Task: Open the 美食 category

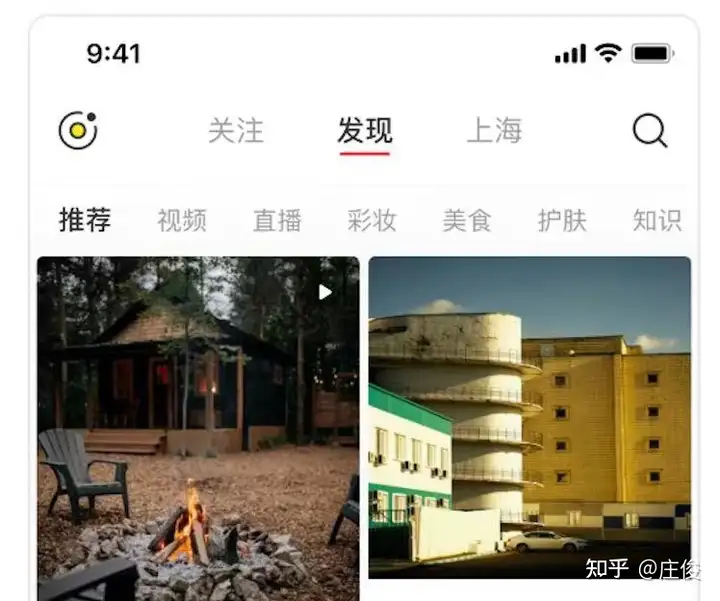Action: (x=467, y=220)
